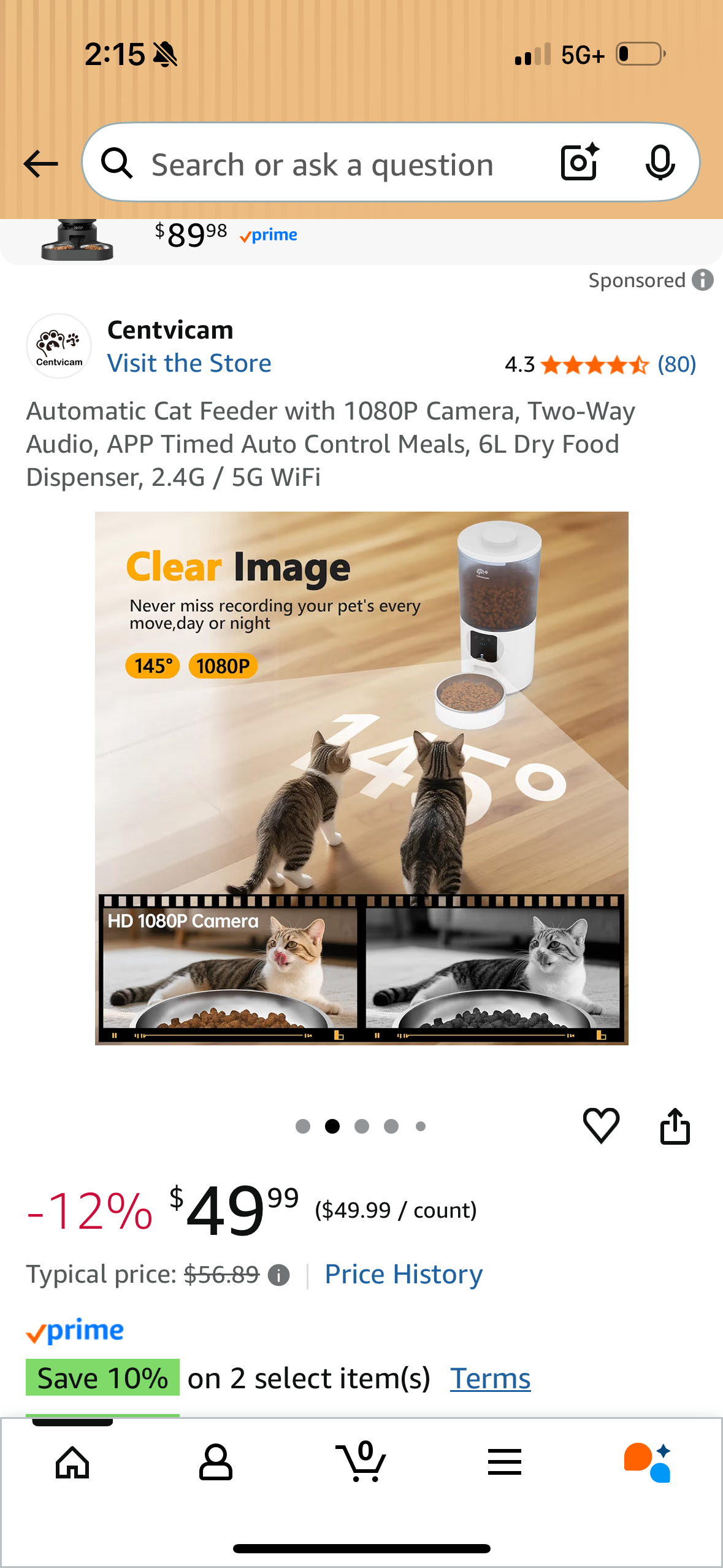Viewport: 723px width, 1568px height.
Task: Share this product listing
Action: (x=675, y=1125)
